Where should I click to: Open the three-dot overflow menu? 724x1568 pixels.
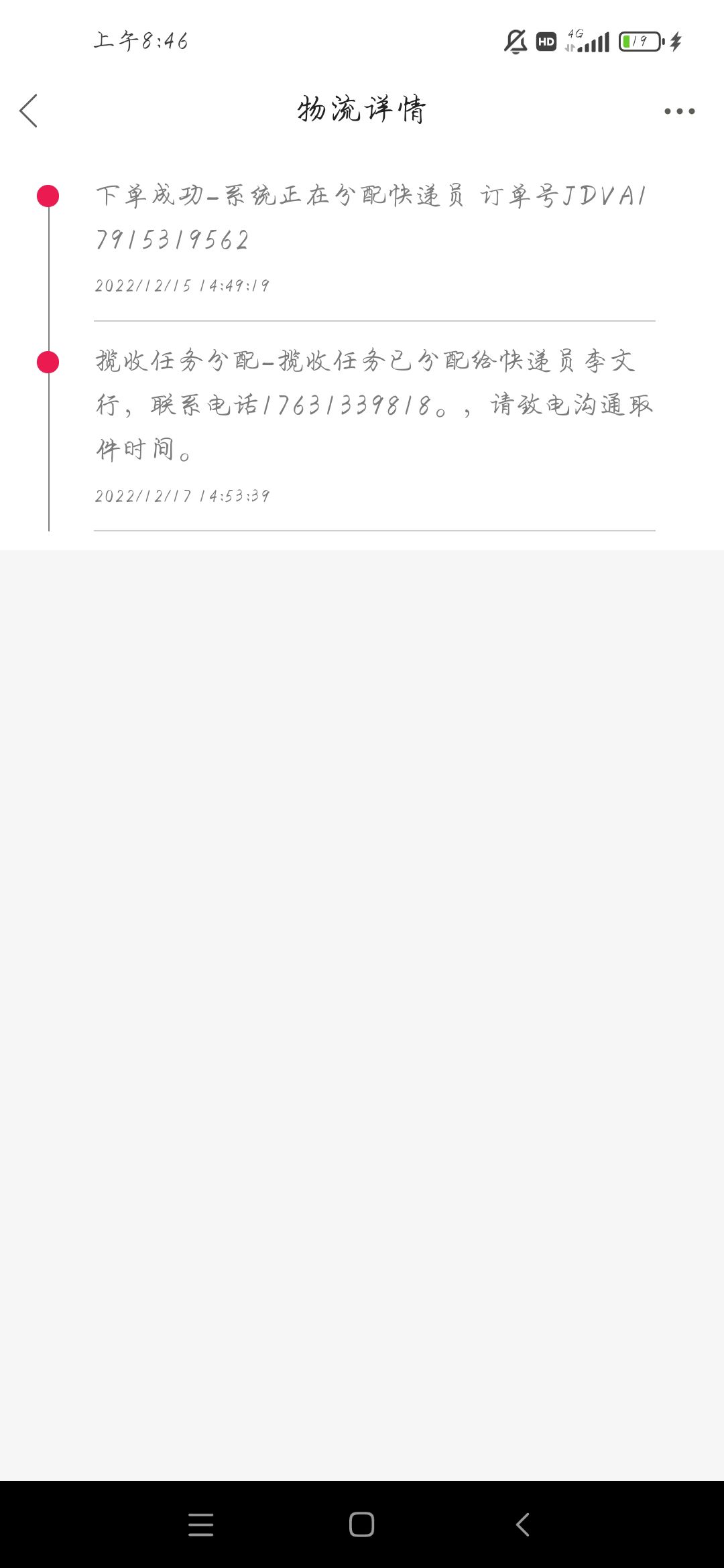pyautogui.click(x=679, y=111)
